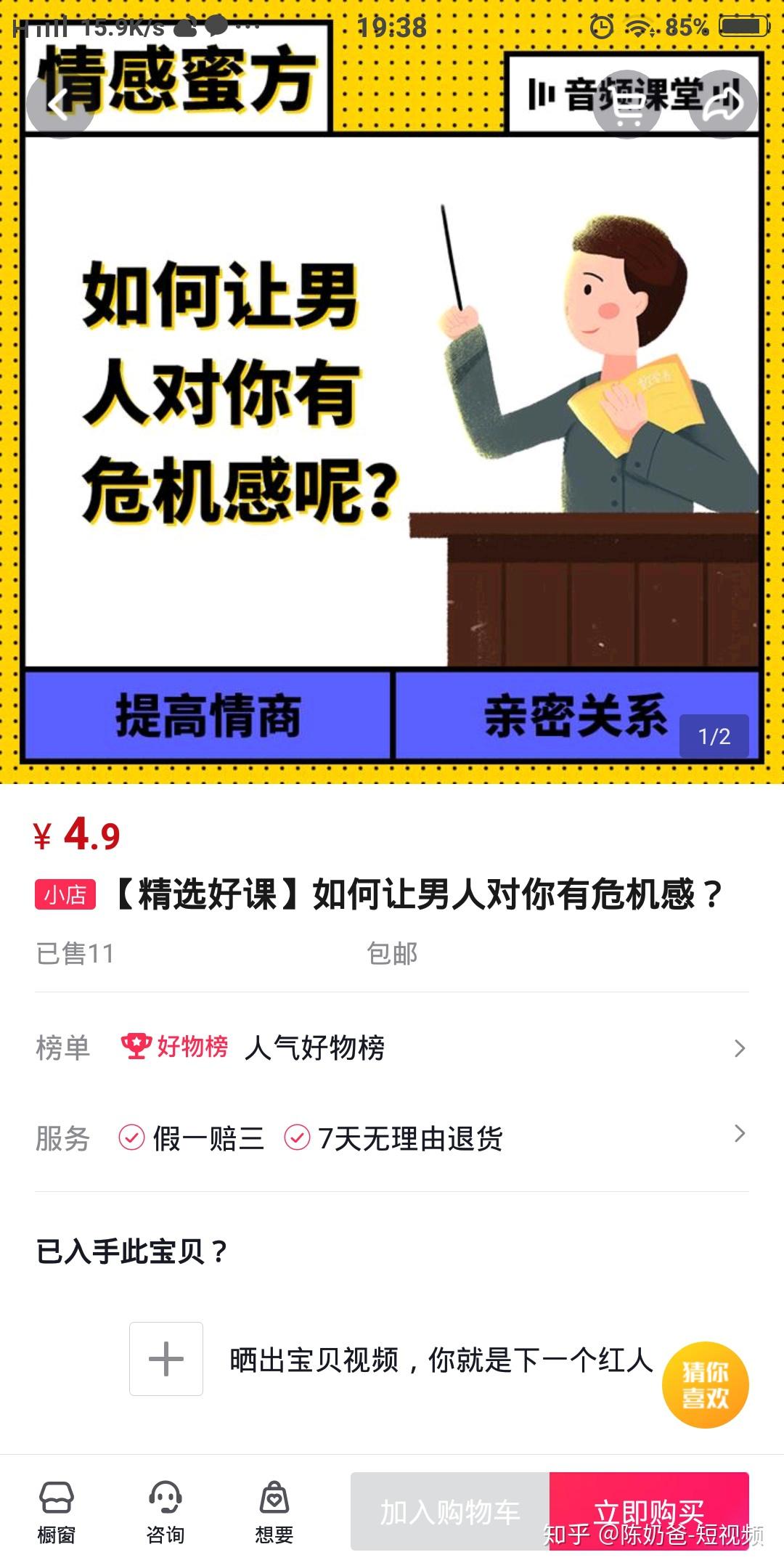
Task: Open the shopping cart icon
Action: [627, 105]
